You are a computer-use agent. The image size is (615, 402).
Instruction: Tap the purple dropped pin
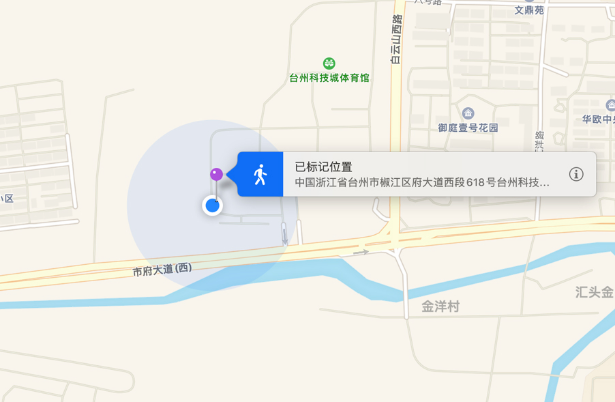[x=216, y=175]
